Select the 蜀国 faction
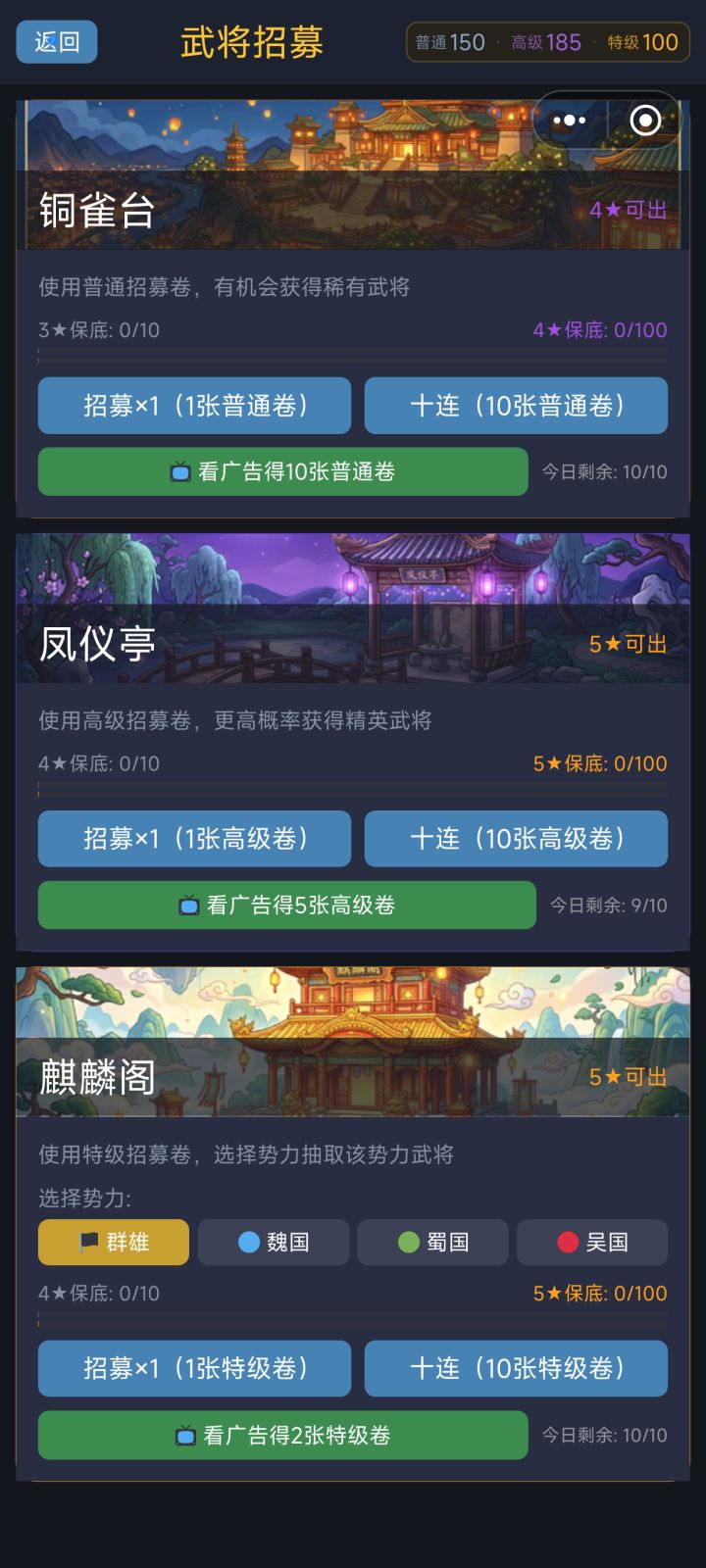The height and width of the screenshot is (1568, 706). (432, 1242)
